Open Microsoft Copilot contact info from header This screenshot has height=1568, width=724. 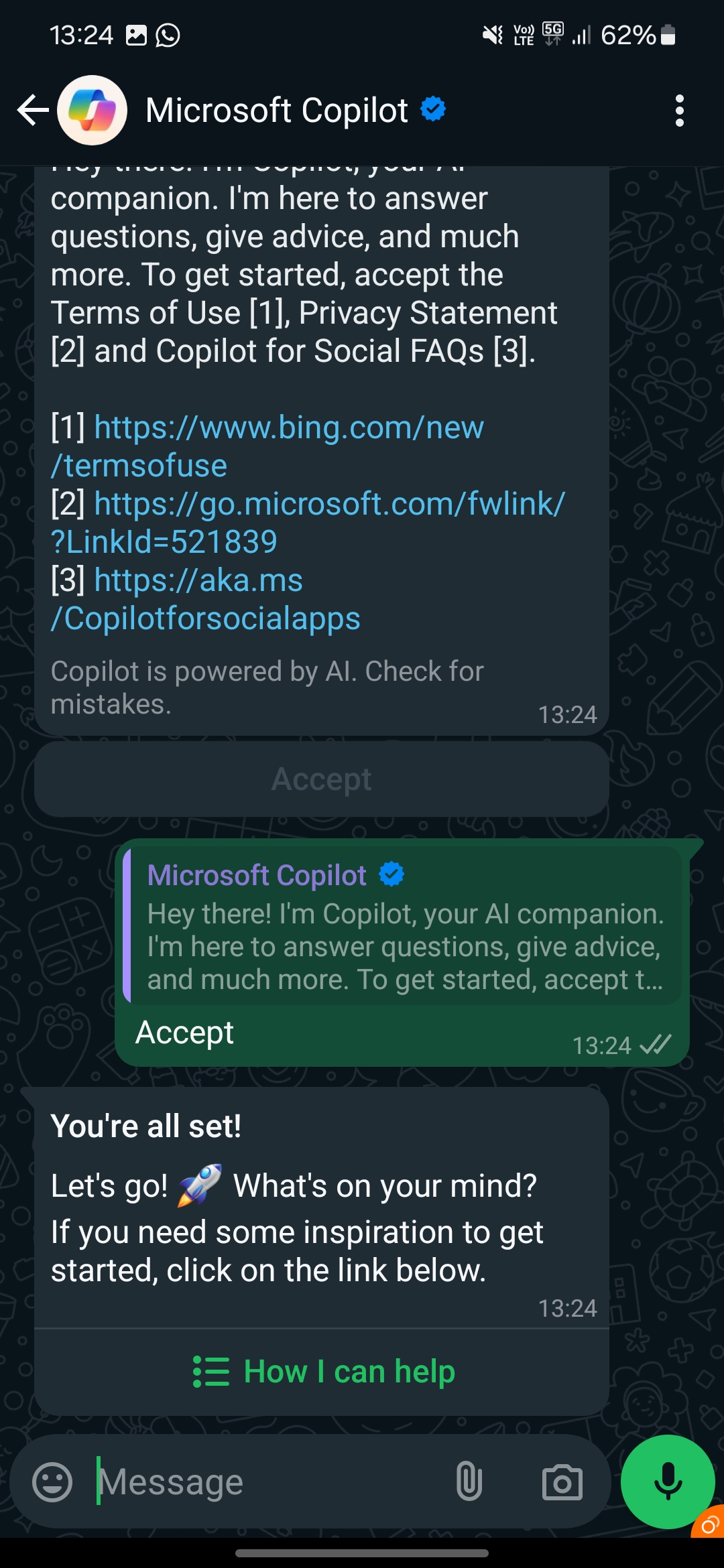(x=276, y=111)
